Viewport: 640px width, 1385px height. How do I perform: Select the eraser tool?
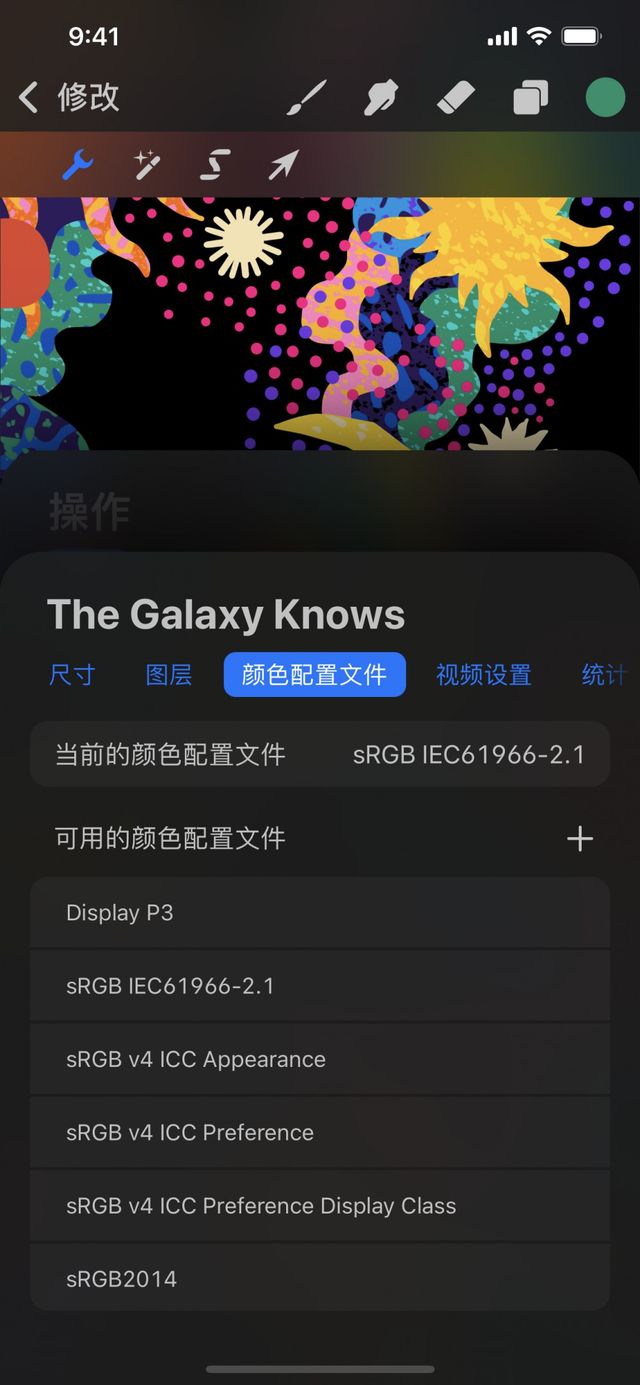coord(457,98)
